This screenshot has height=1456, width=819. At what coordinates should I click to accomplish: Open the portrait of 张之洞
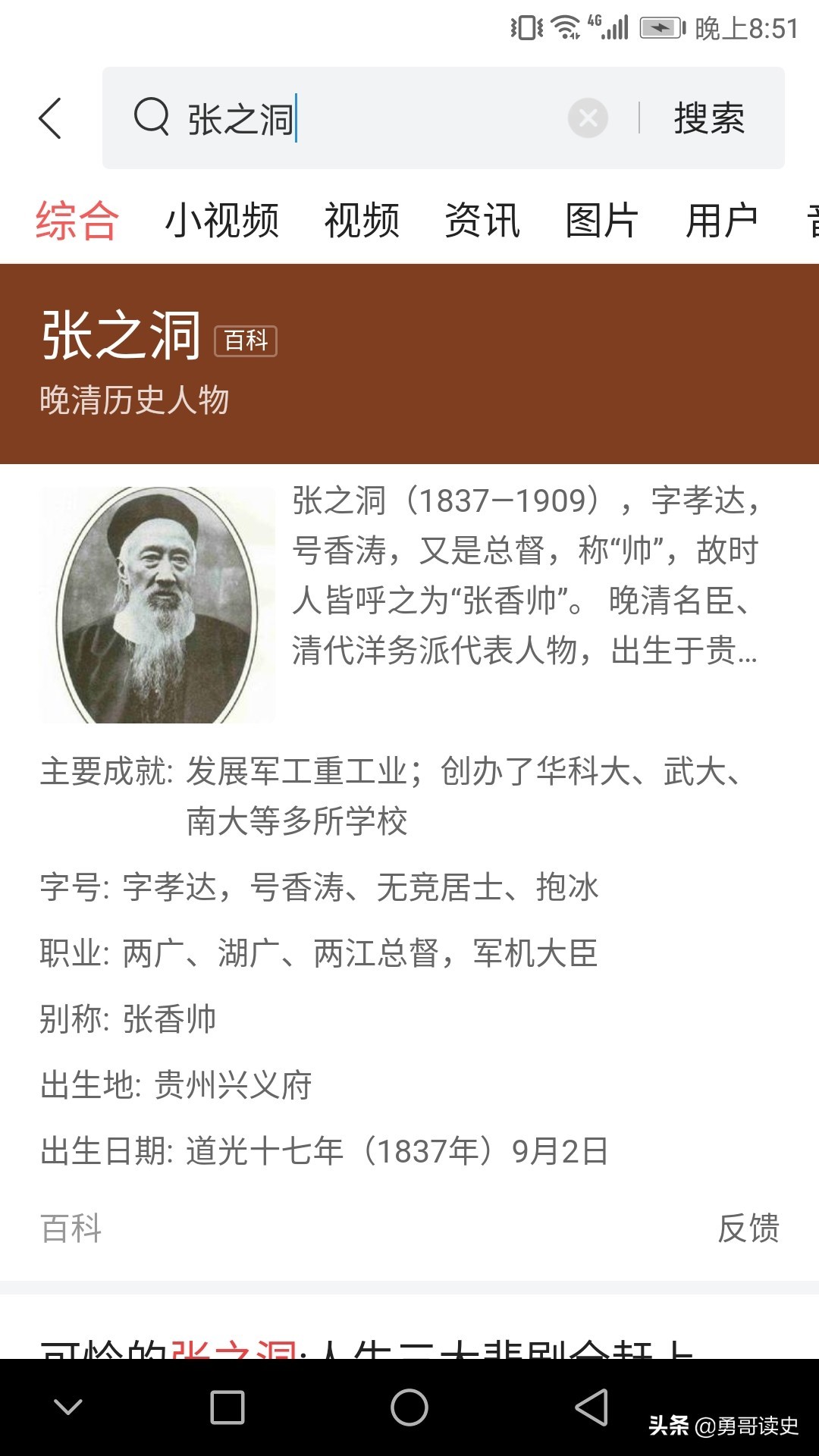158,604
